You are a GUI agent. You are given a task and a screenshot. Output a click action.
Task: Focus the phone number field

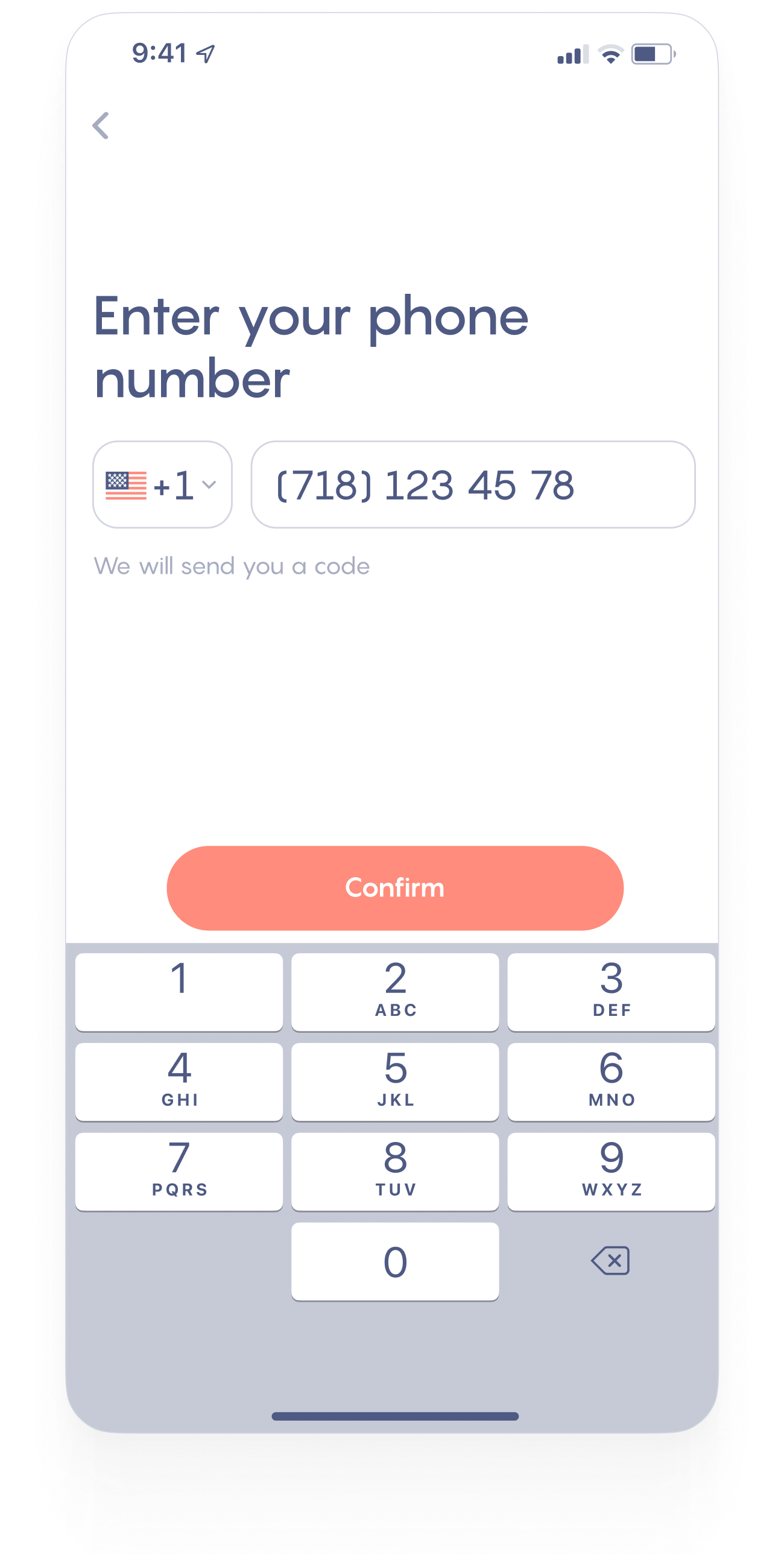[x=473, y=484]
